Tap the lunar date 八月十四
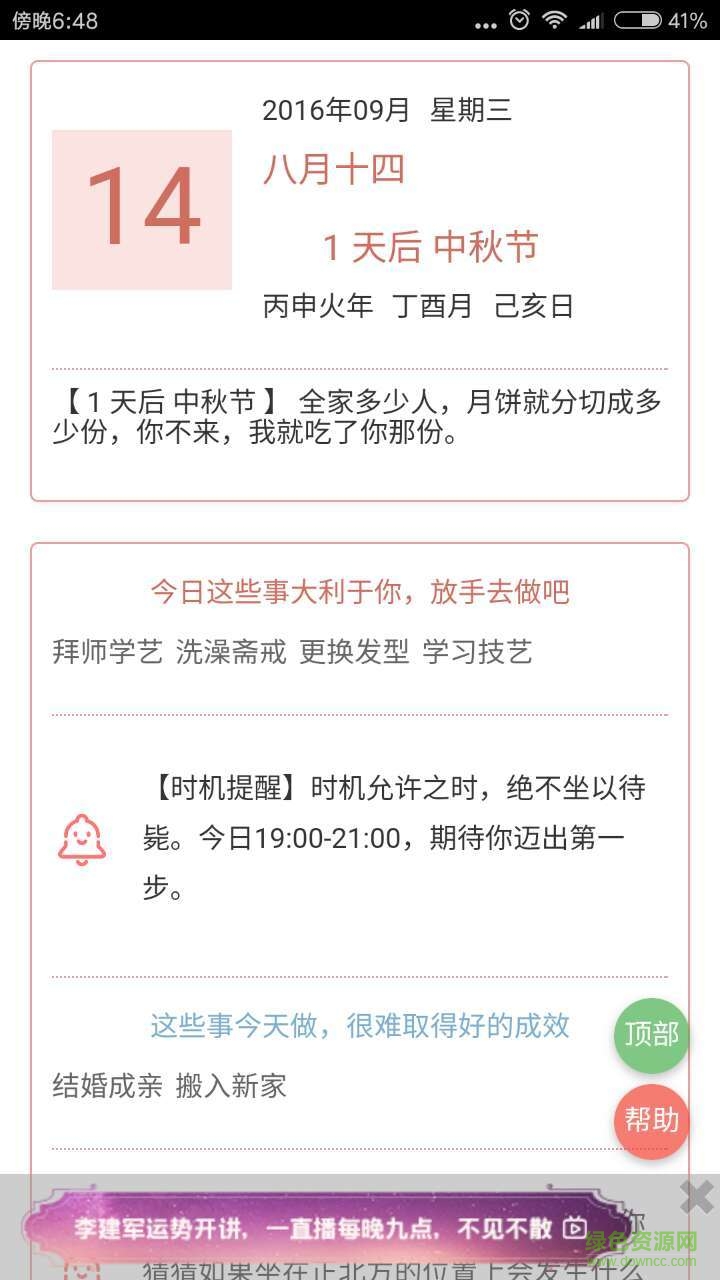The width and height of the screenshot is (720, 1280). click(x=334, y=172)
